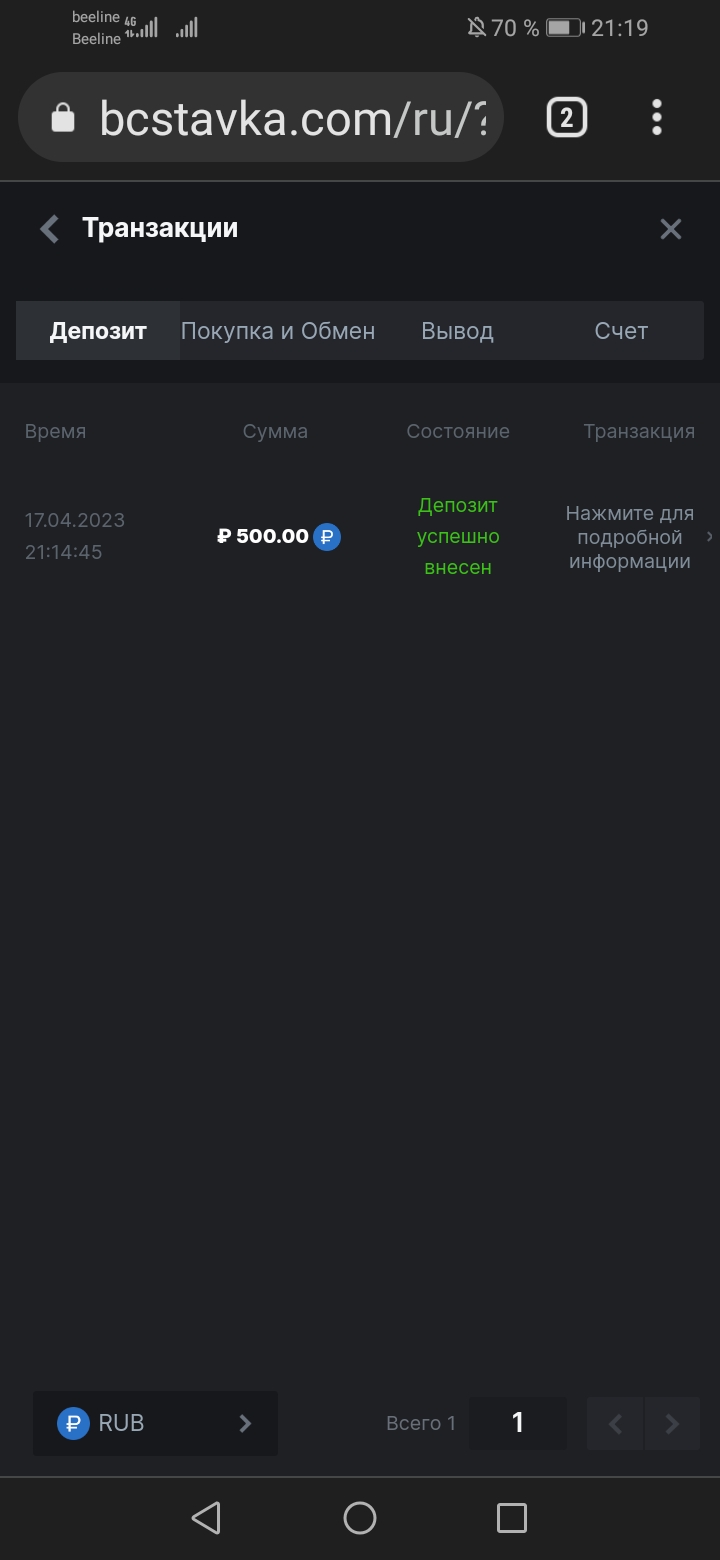The image size is (720, 1560).
Task: Keep the Депозит tab selected
Action: point(96,330)
